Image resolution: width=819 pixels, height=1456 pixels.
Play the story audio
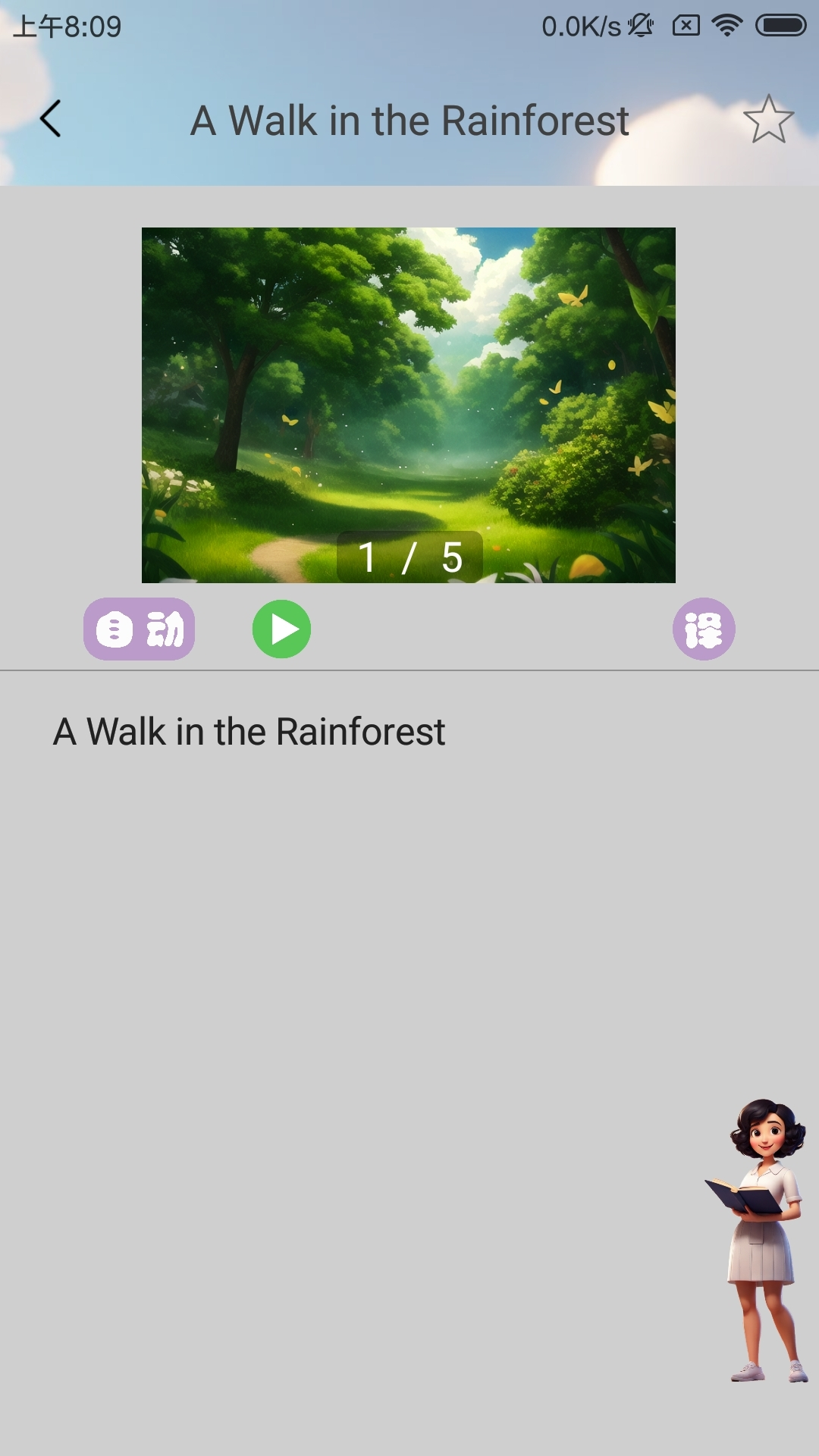(281, 629)
